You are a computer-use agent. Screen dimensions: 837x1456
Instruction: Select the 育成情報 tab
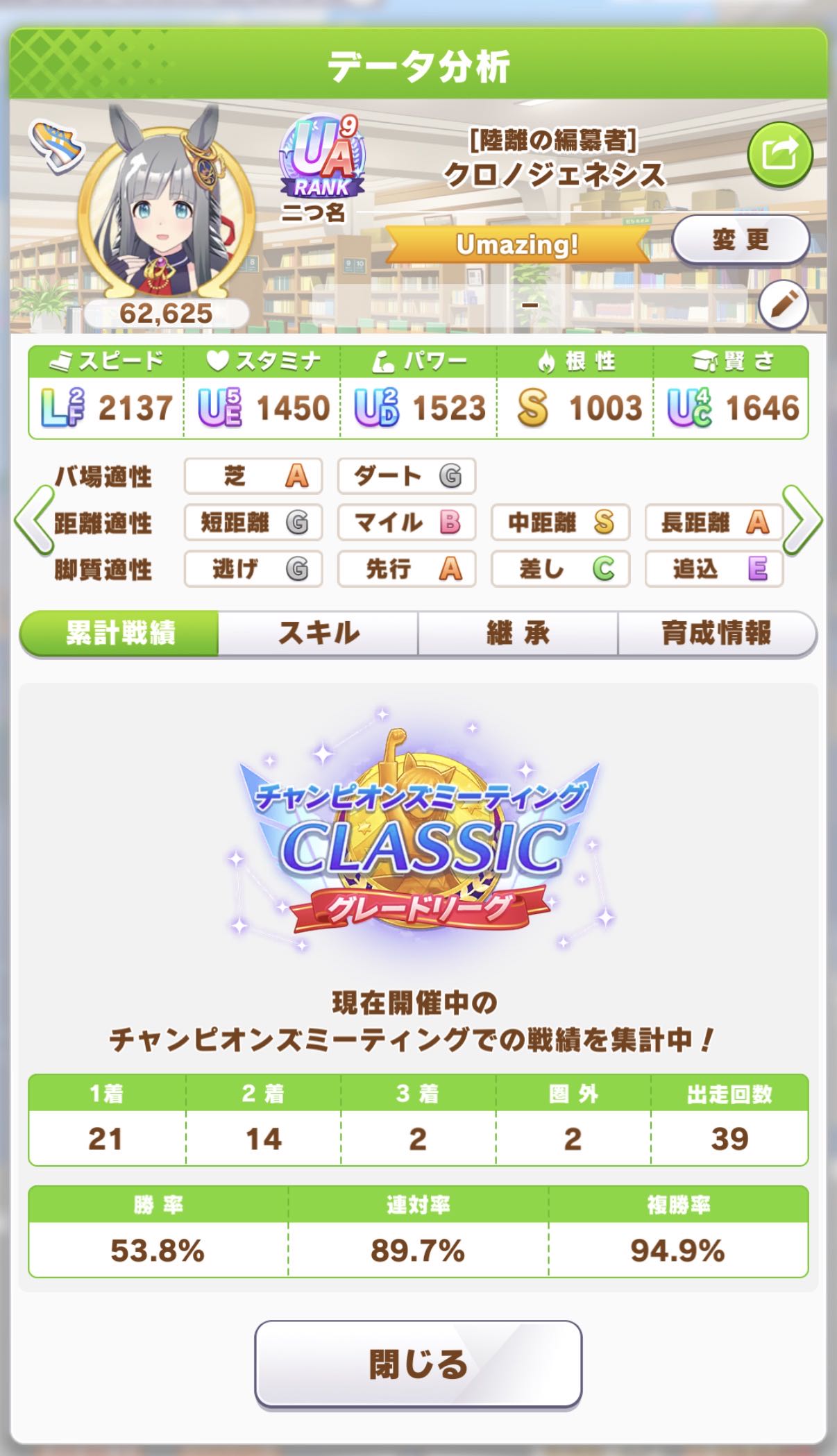(x=716, y=633)
